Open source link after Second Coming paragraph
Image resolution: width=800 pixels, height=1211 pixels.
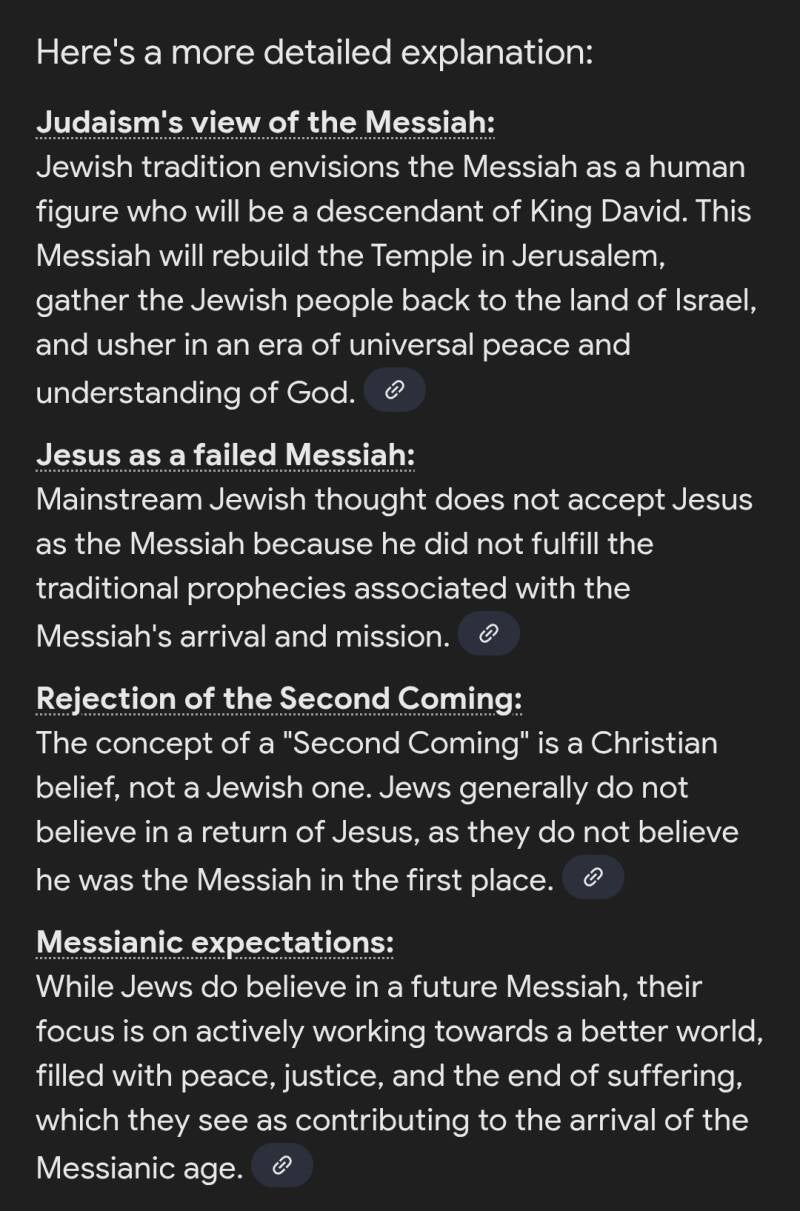pyautogui.click(x=593, y=878)
